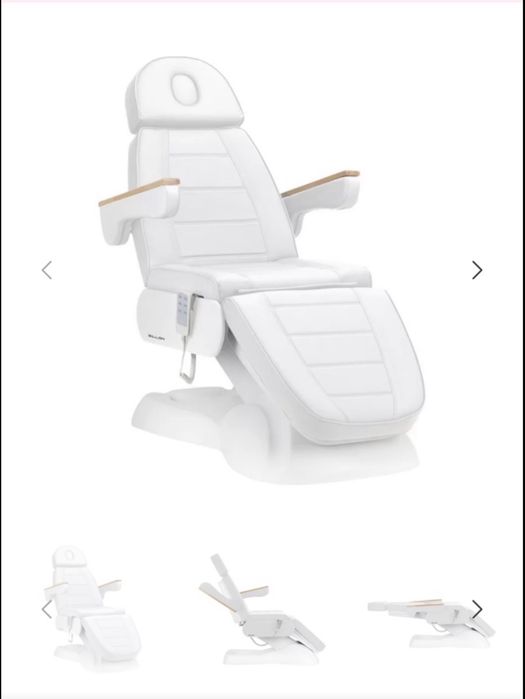Select the fully flat chair thumbnail

click(431, 623)
